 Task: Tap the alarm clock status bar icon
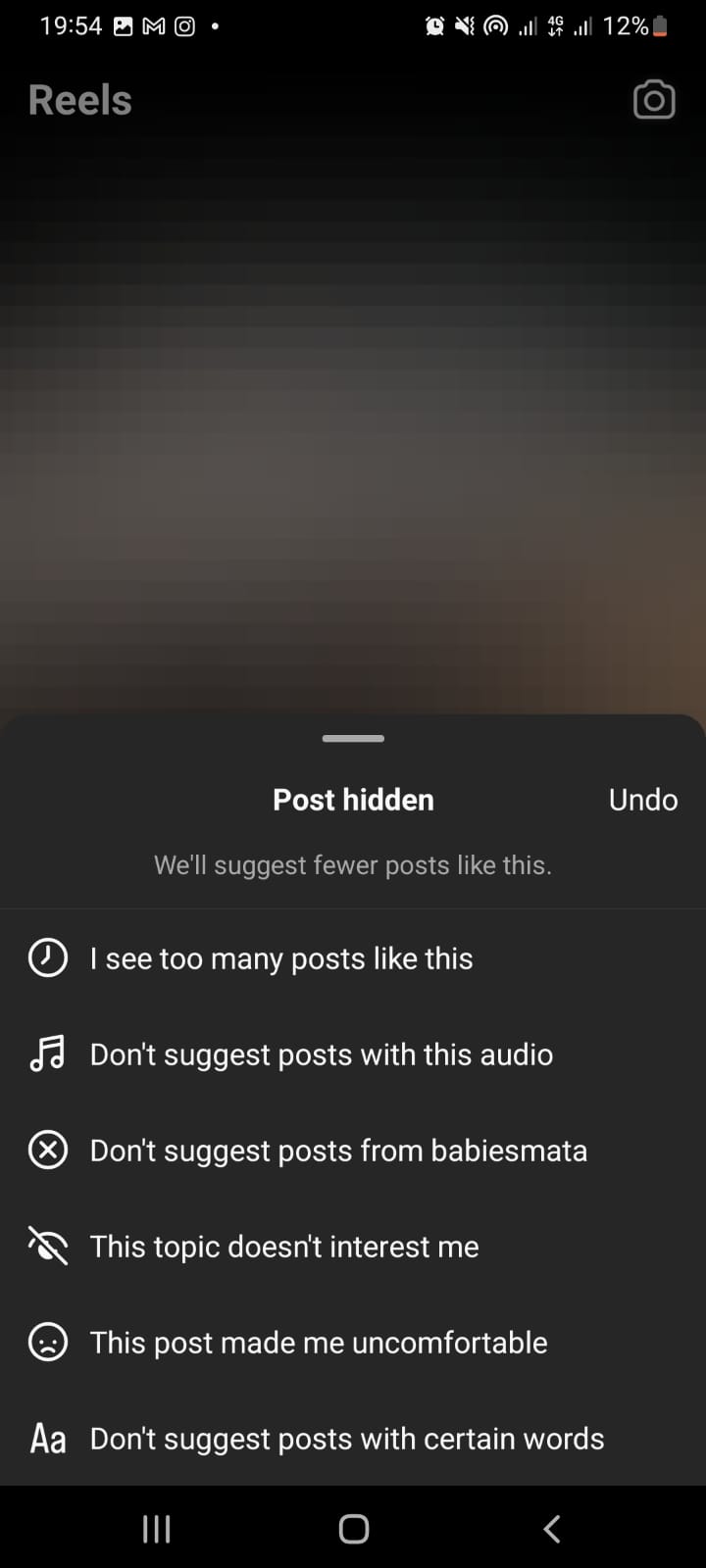pos(434,25)
